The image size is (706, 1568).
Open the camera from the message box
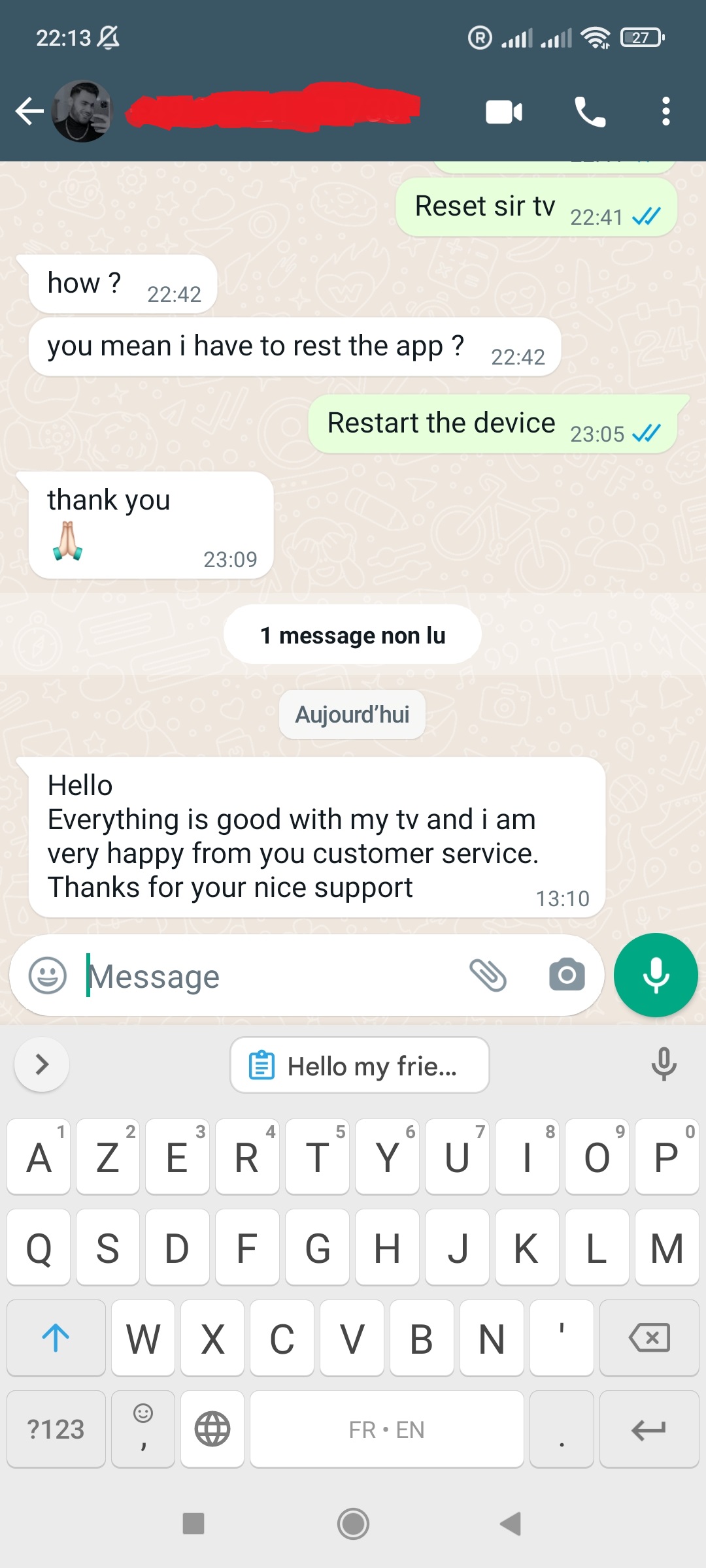click(567, 975)
